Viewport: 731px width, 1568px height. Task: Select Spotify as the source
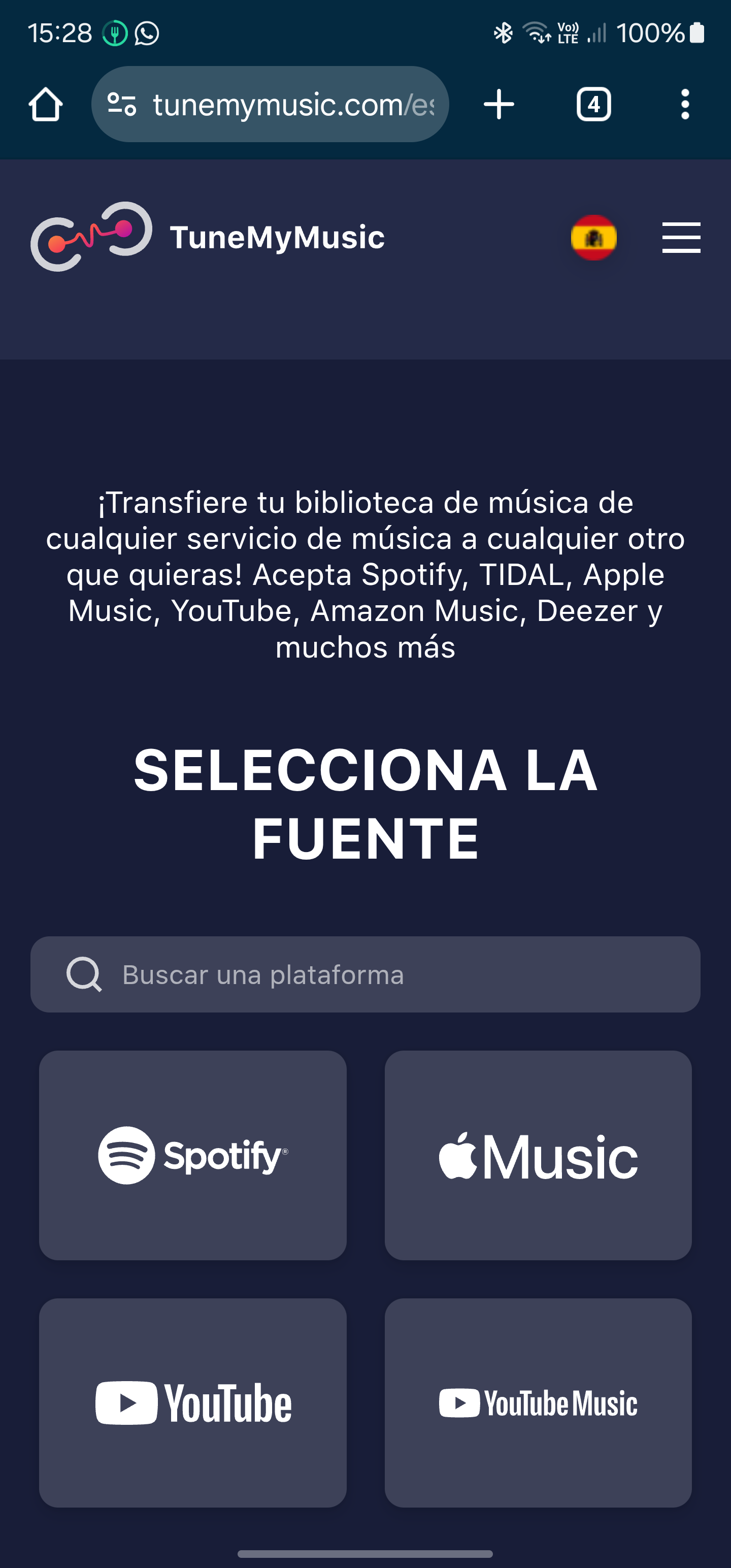(193, 1155)
